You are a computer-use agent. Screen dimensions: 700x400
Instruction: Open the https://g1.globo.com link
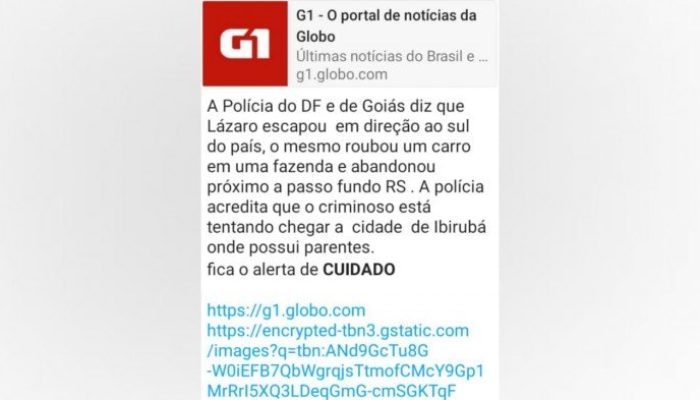[x=286, y=310]
